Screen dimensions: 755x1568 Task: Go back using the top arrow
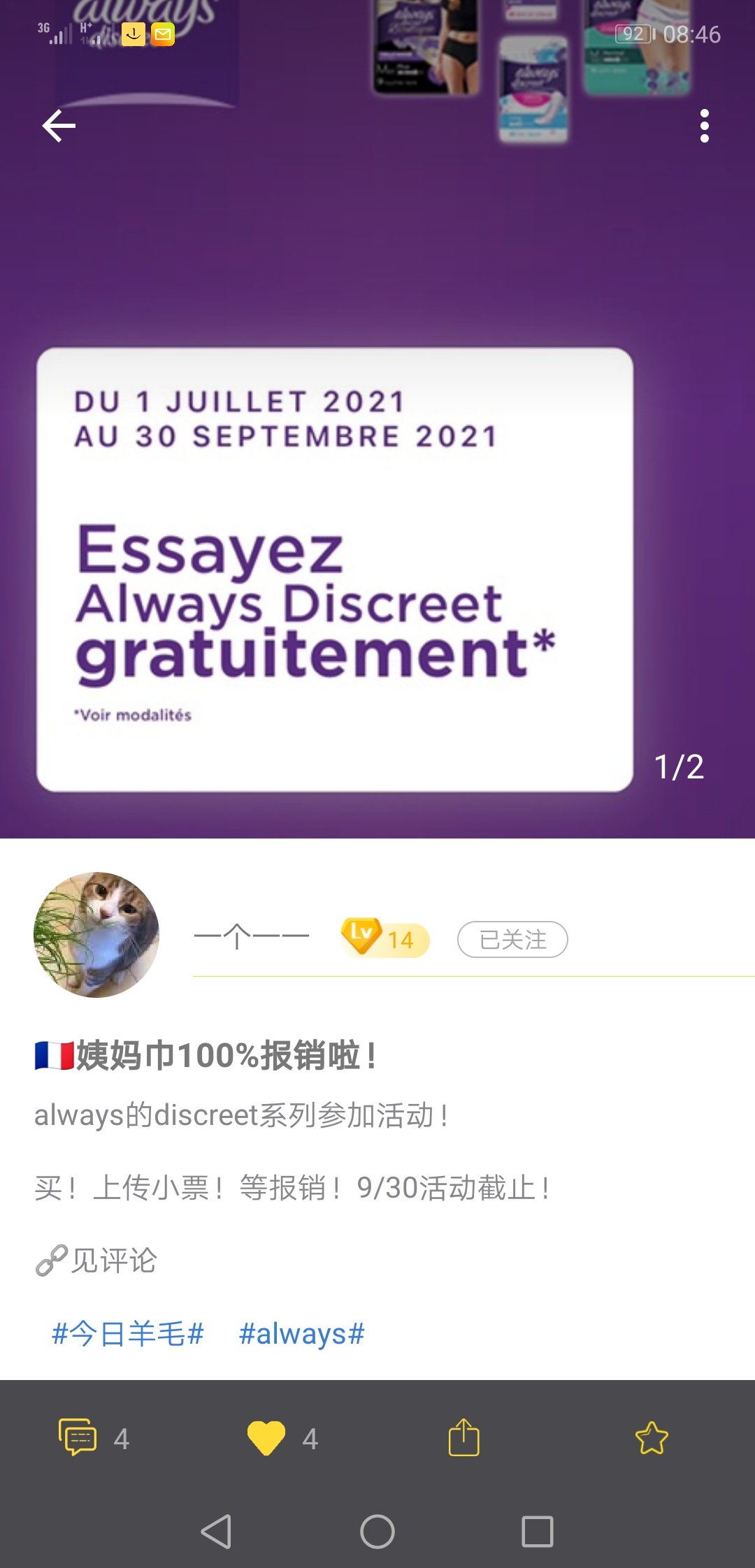click(59, 126)
